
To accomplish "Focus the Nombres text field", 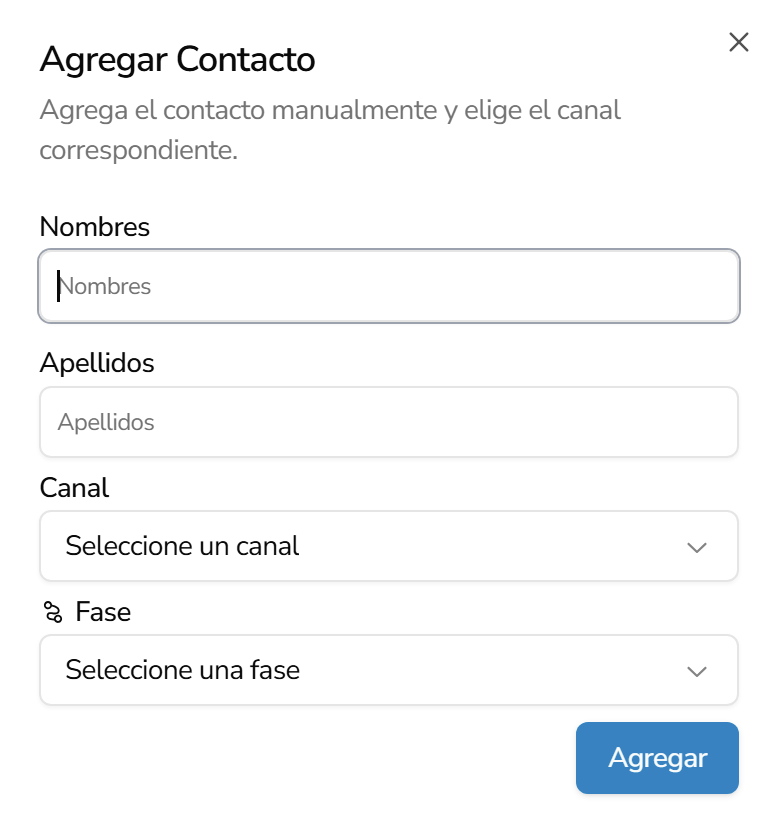I will pyautogui.click(x=389, y=286).
